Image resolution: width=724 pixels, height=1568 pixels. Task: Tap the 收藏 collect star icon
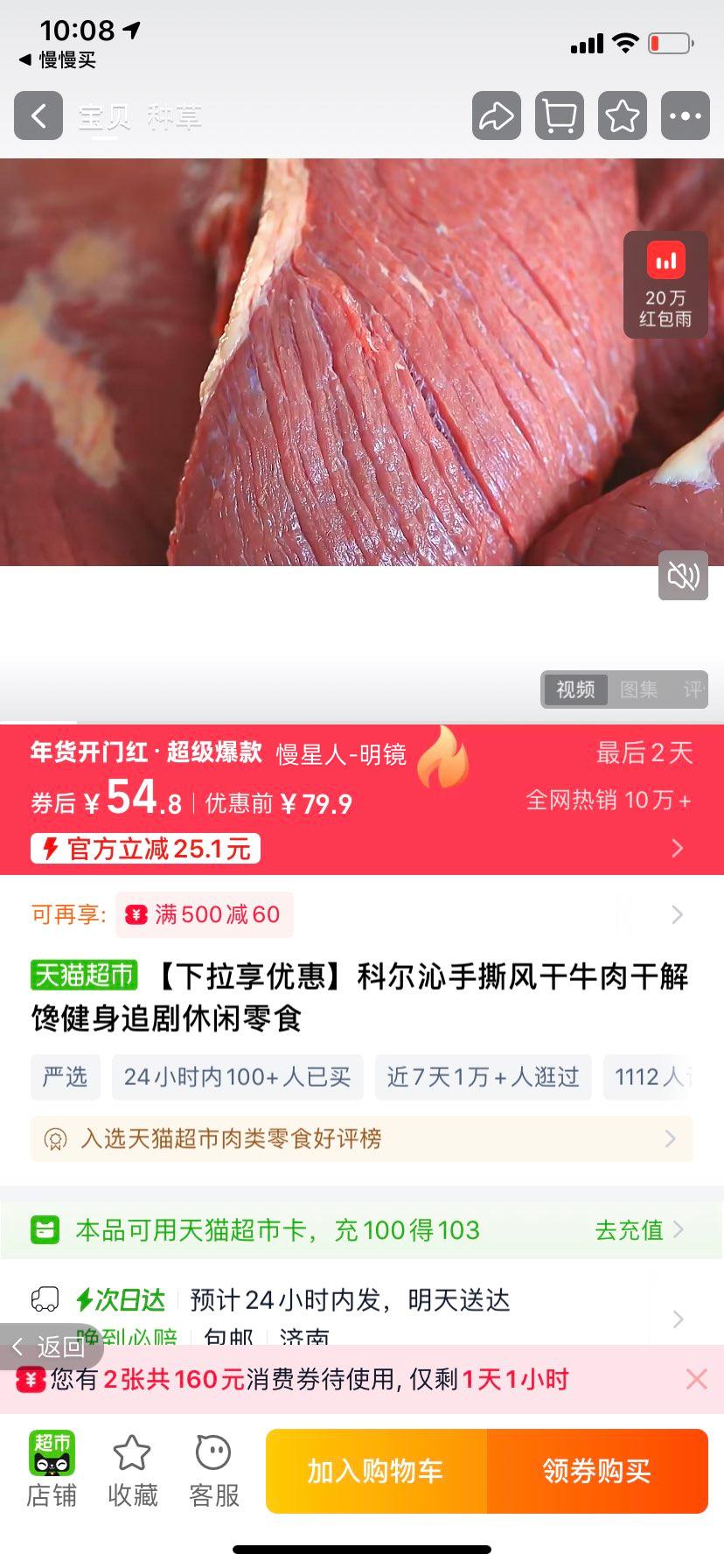coord(133,1470)
